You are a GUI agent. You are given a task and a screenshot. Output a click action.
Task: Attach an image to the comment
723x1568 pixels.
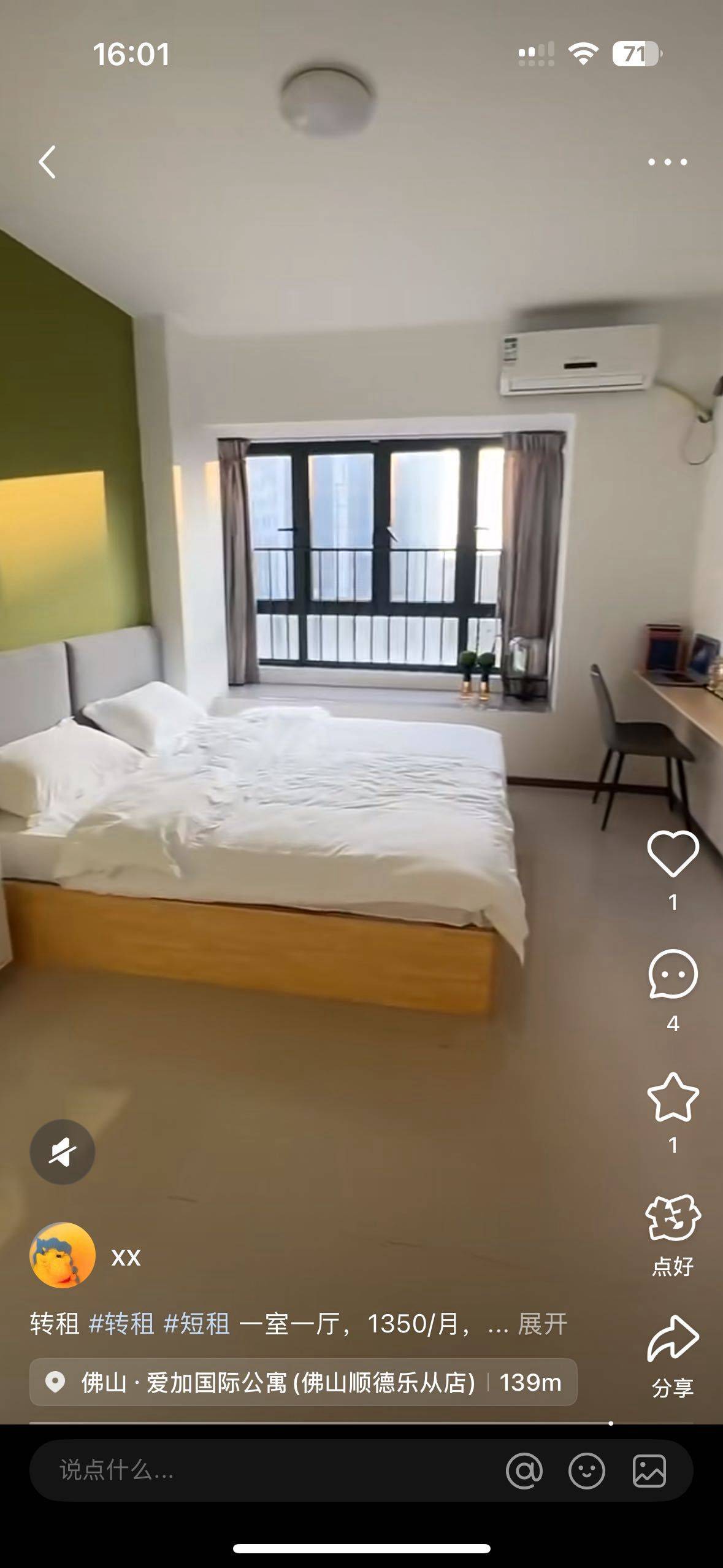click(x=649, y=1470)
